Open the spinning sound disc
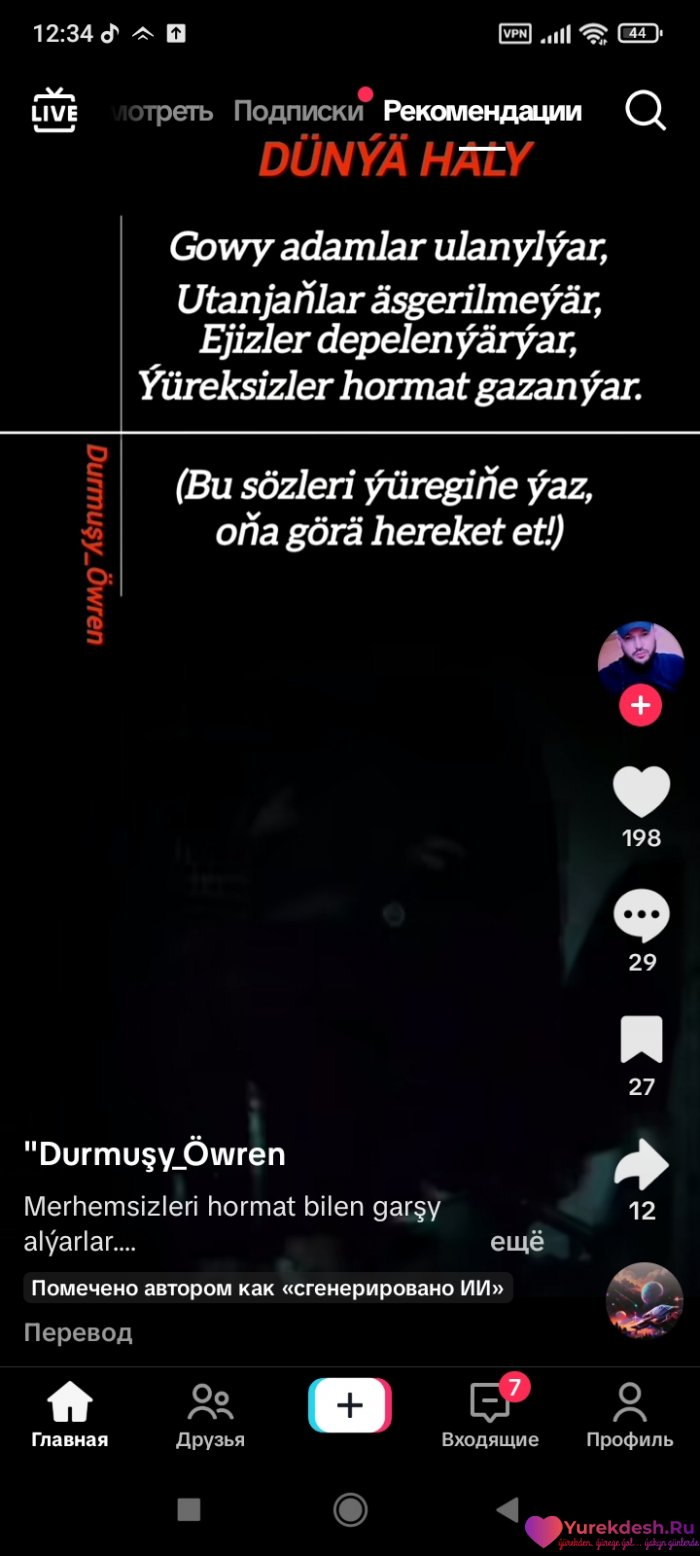This screenshot has height=1556, width=700. point(644,1300)
